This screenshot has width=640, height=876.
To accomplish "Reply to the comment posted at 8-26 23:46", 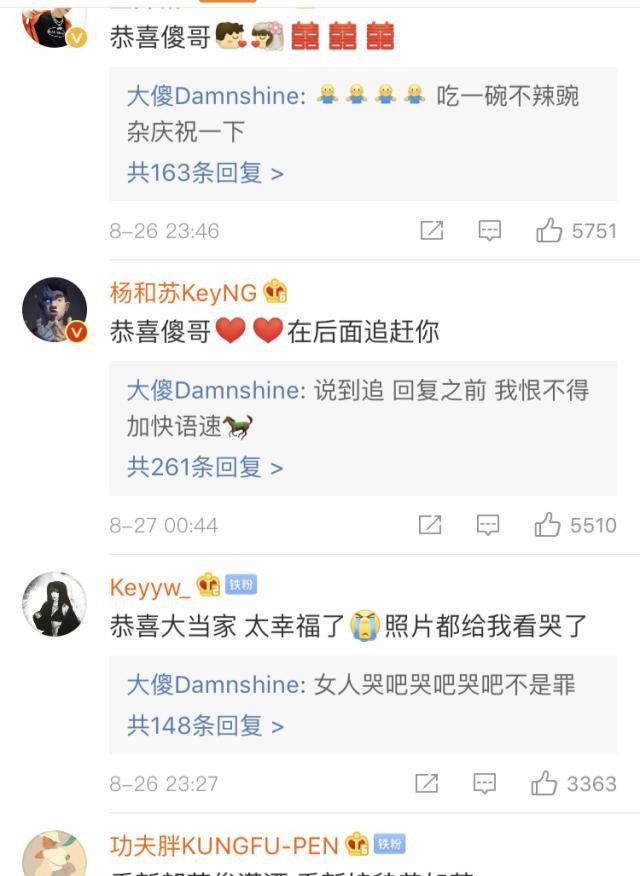I will [489, 231].
